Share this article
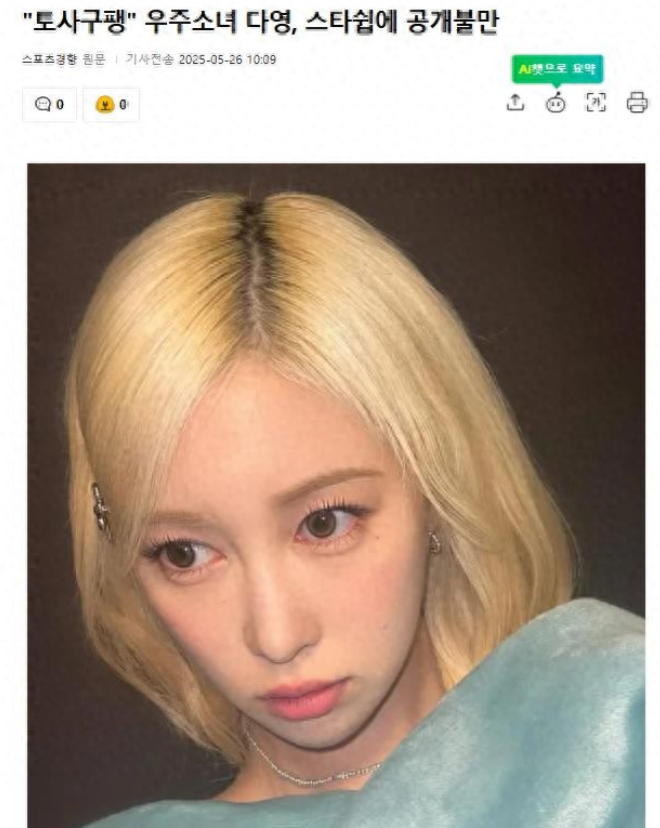This screenshot has height=828, width=660. [x=515, y=102]
